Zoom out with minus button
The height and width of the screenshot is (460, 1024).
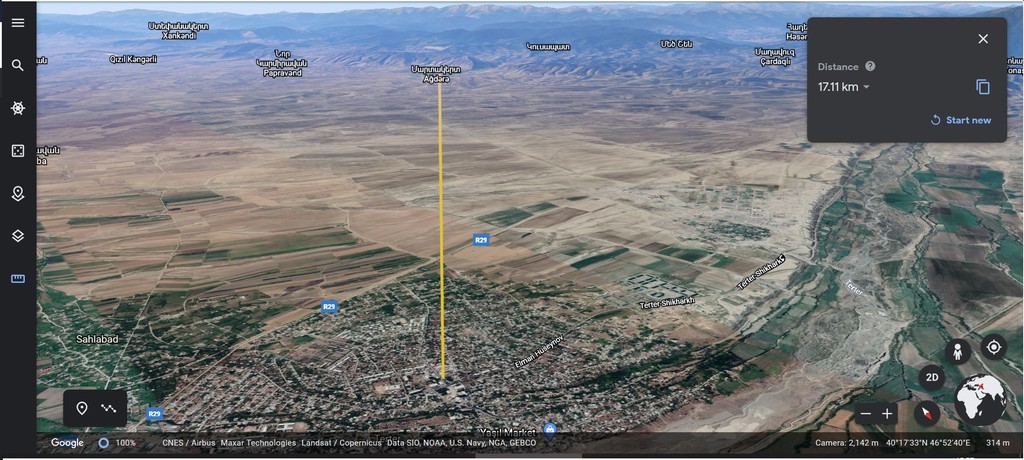(866, 413)
